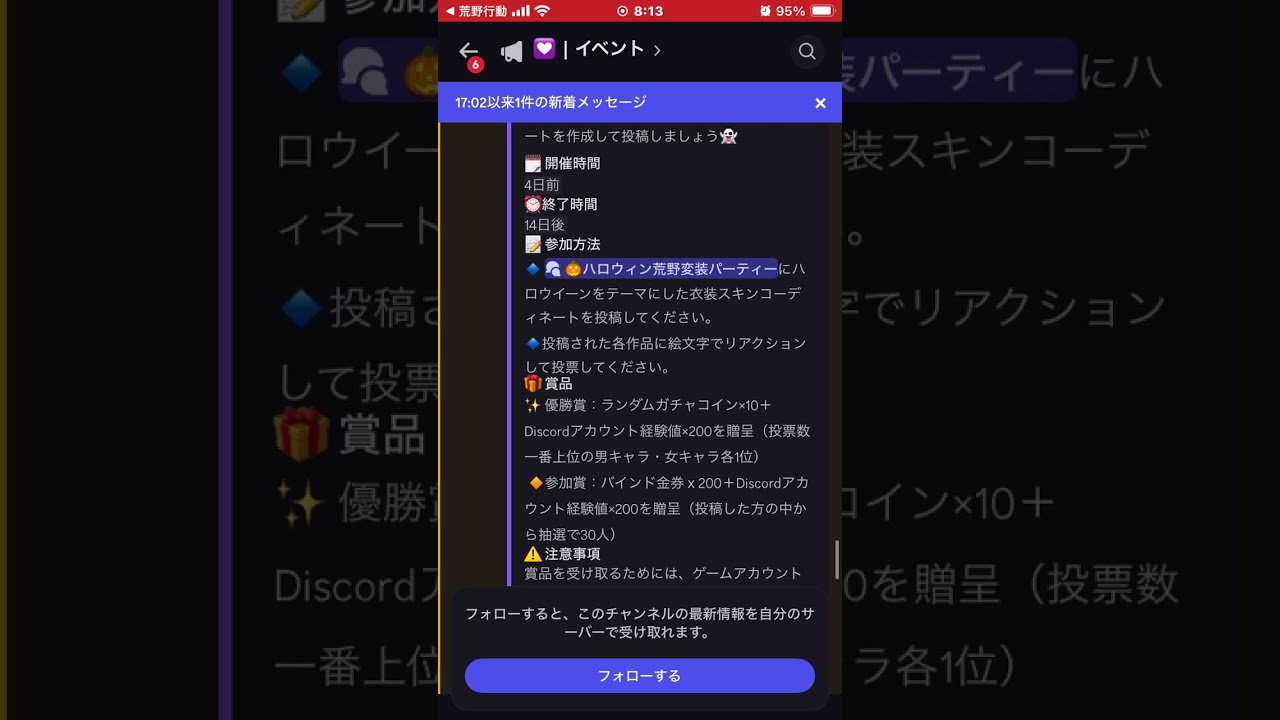The width and height of the screenshot is (1280, 720).
Task: Dismiss the new messages banner
Action: point(820,103)
